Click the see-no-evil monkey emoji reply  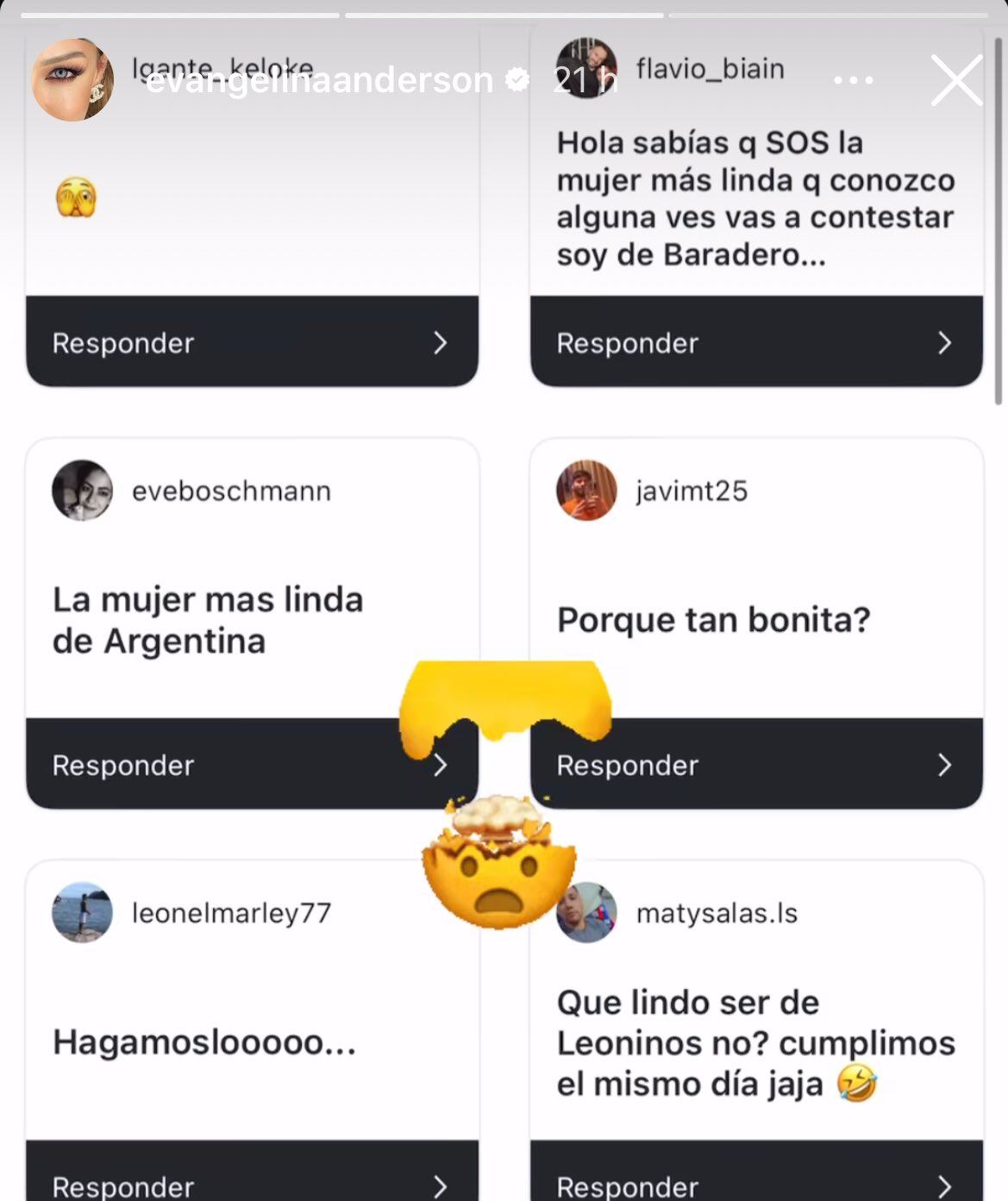click(78, 198)
